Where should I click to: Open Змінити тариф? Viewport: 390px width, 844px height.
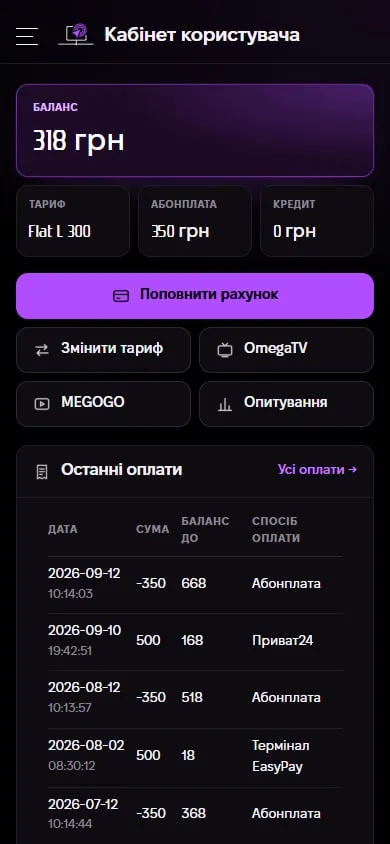(x=103, y=350)
